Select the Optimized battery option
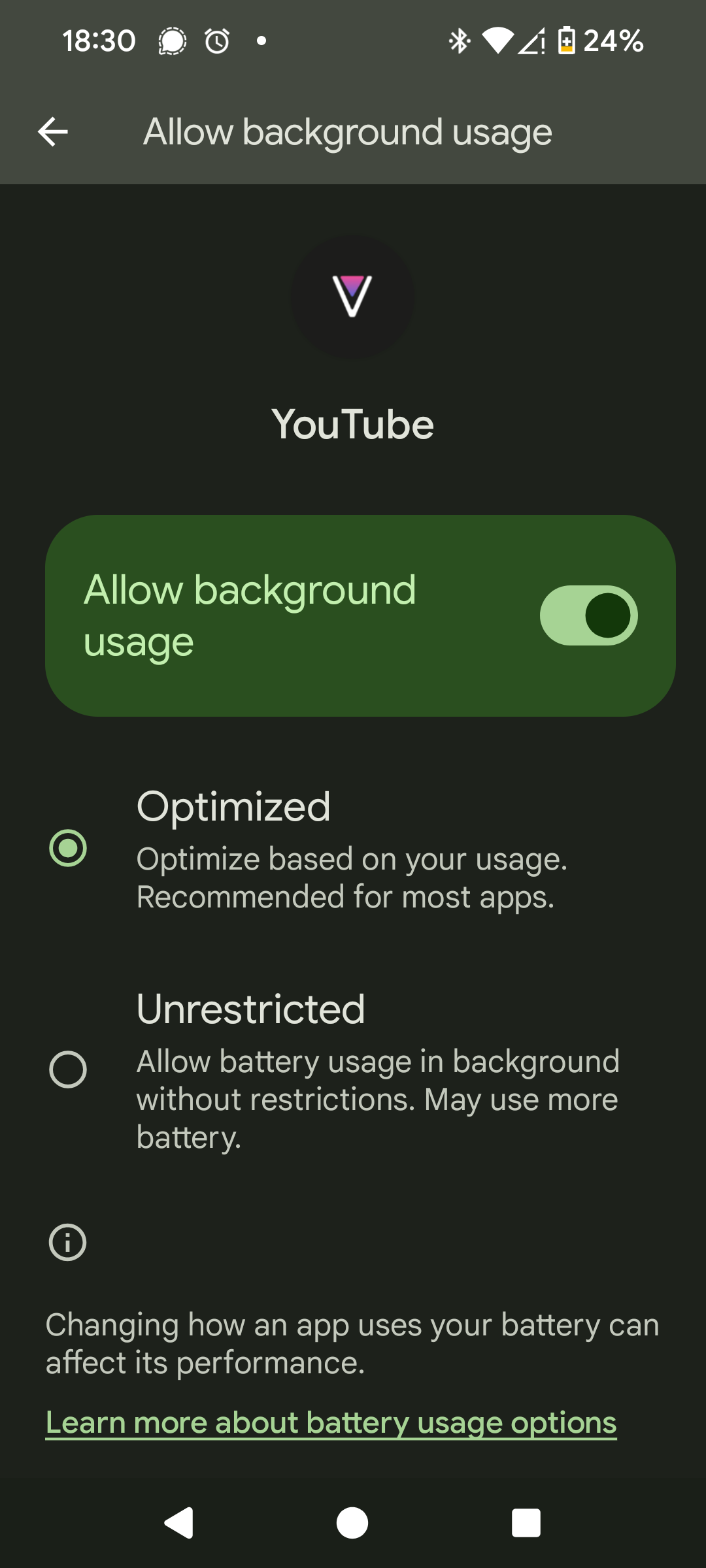 coord(353,849)
